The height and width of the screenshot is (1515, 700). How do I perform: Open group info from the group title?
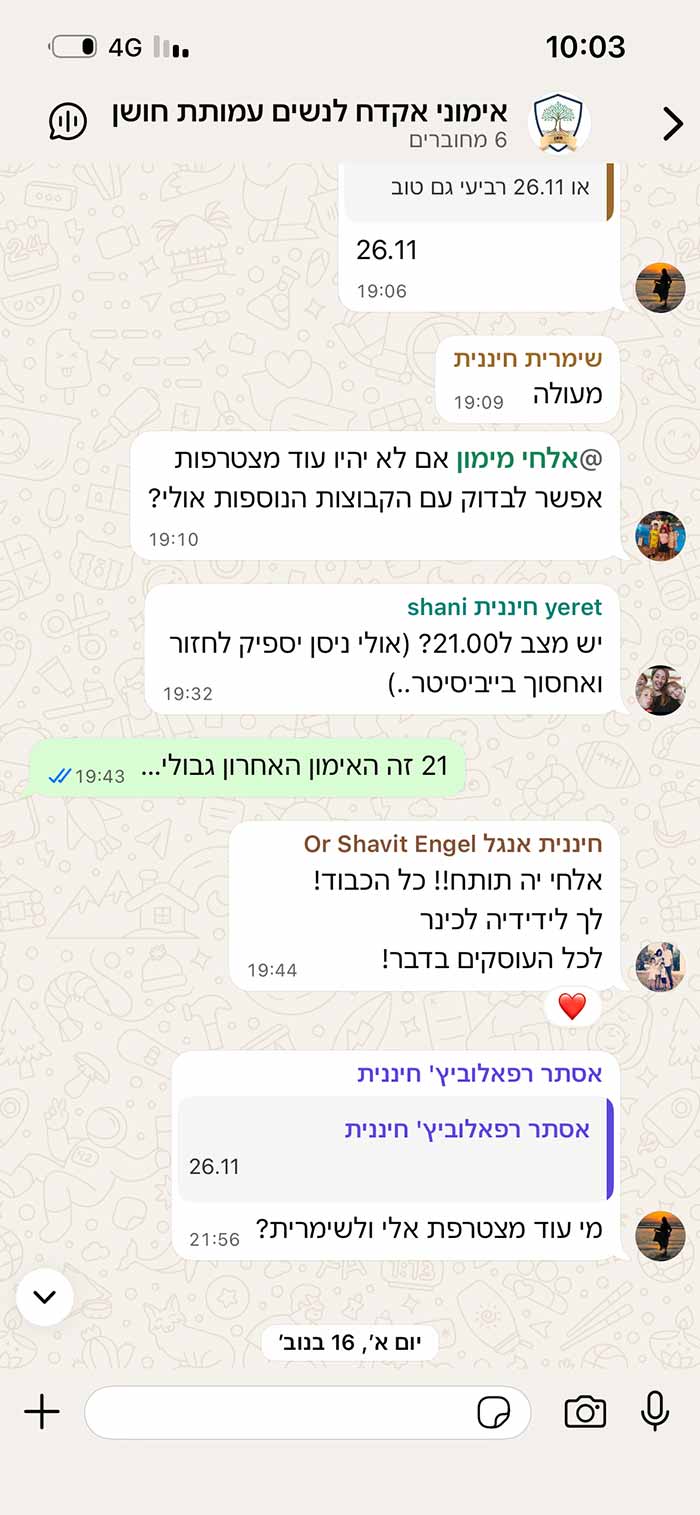click(x=310, y=112)
